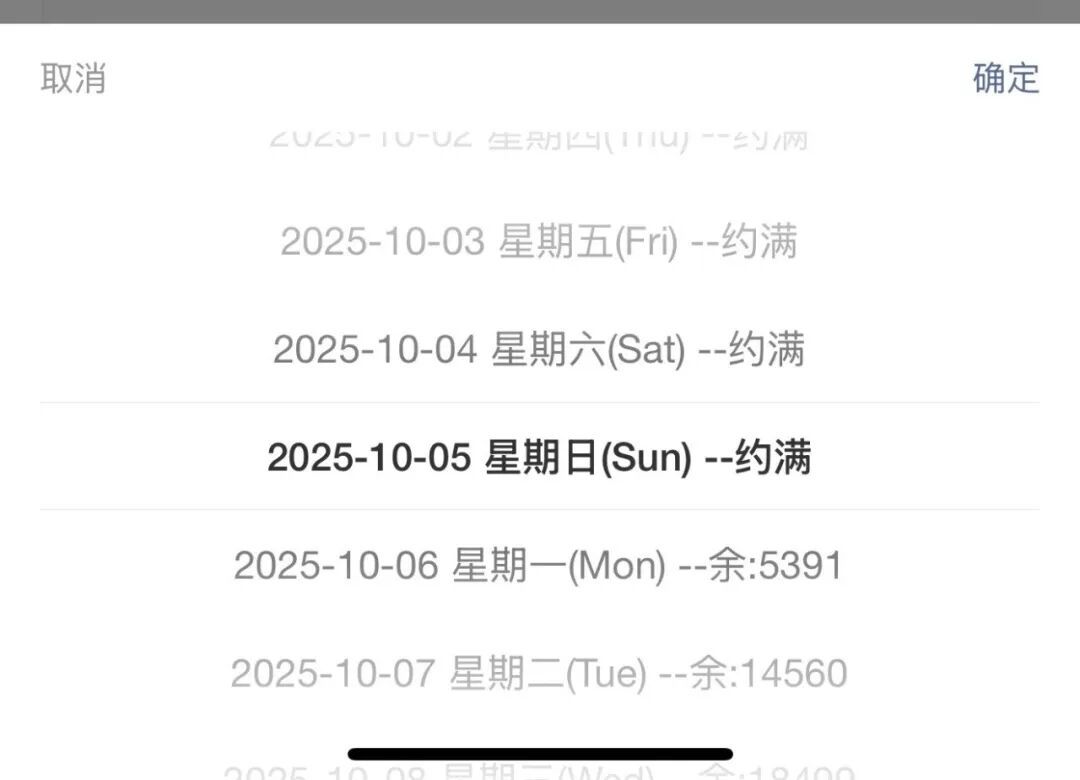Pick 2025-10-06 星期一(Mon) with 5391 left
The height and width of the screenshot is (780, 1080).
(539, 566)
